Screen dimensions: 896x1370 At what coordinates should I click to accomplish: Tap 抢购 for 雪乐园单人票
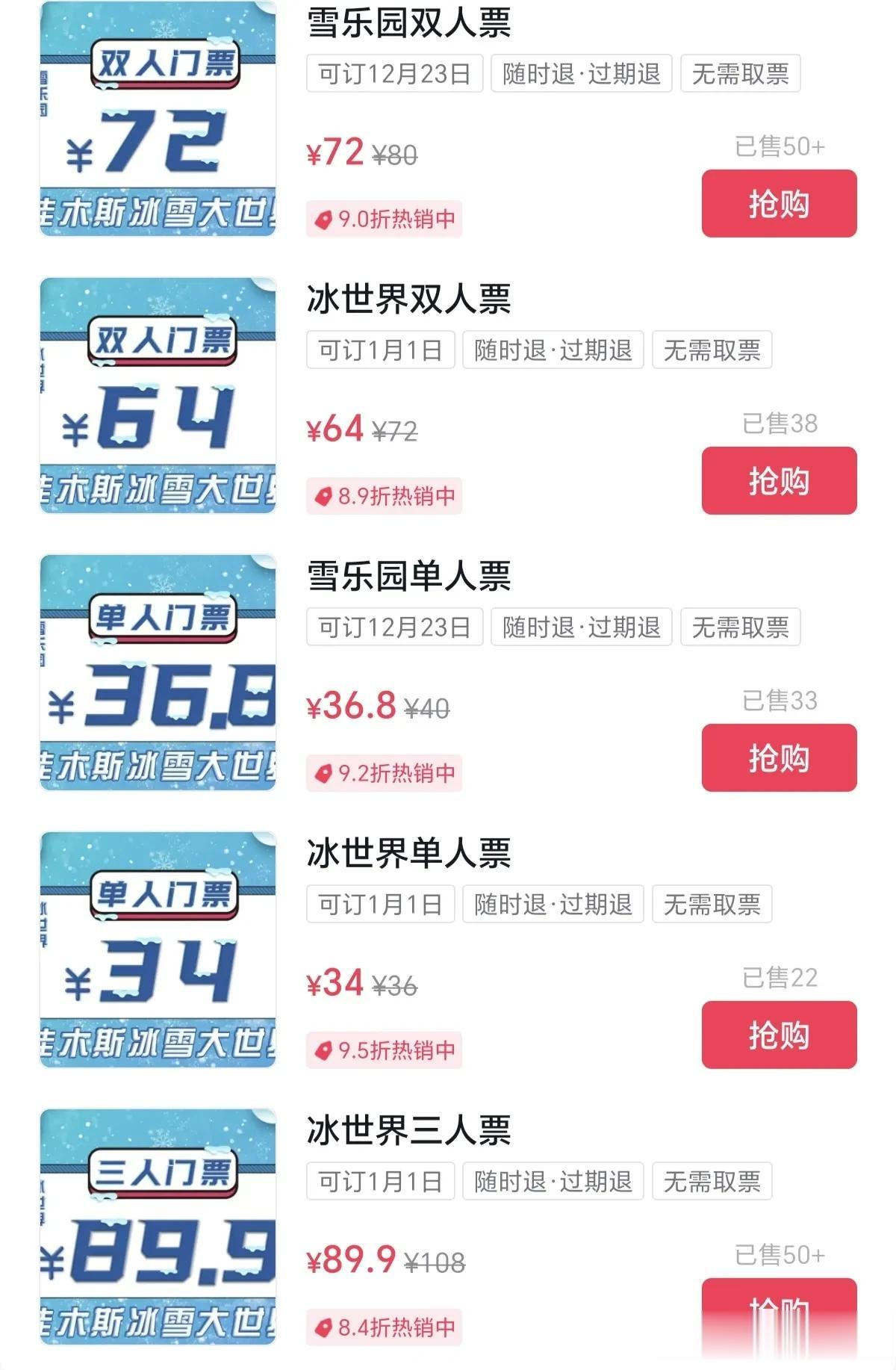[779, 757]
